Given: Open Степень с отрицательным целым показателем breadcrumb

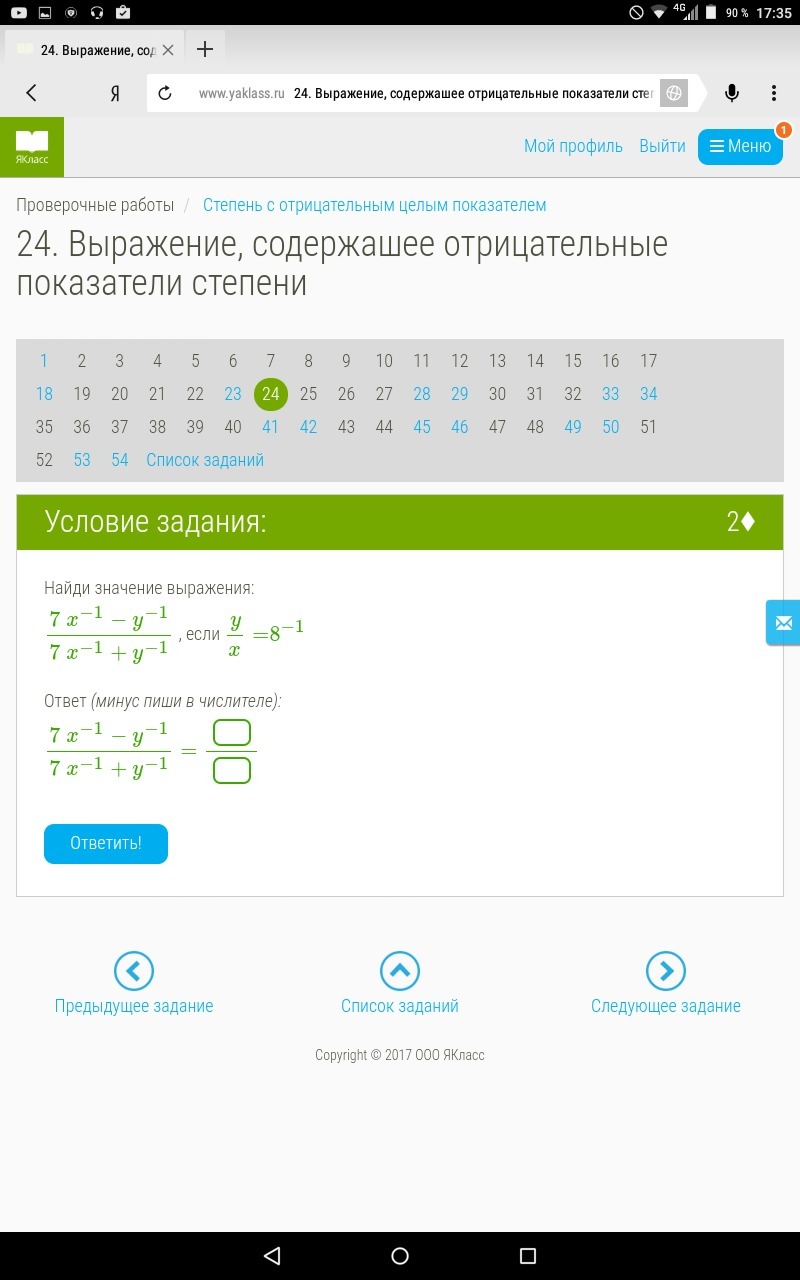Looking at the screenshot, I should (374, 205).
